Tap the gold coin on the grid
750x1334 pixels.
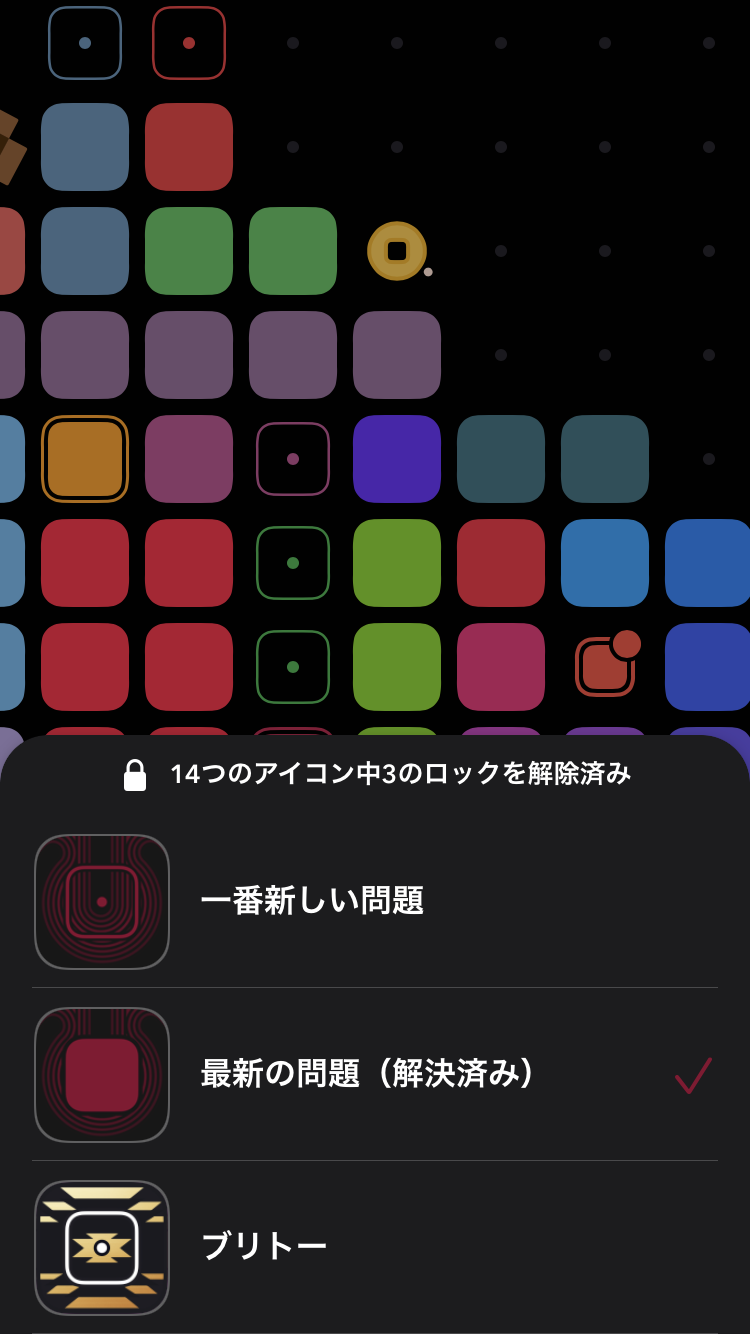click(x=397, y=251)
